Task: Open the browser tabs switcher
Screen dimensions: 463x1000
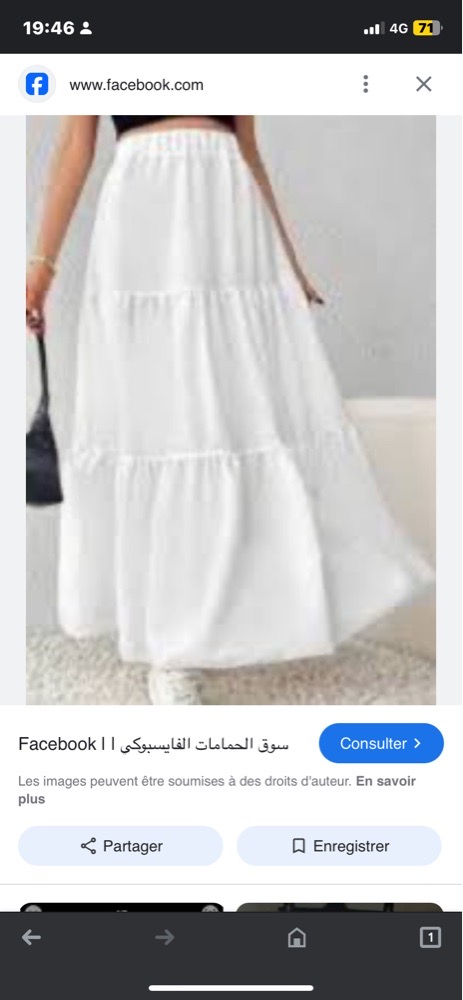Action: [x=430, y=937]
